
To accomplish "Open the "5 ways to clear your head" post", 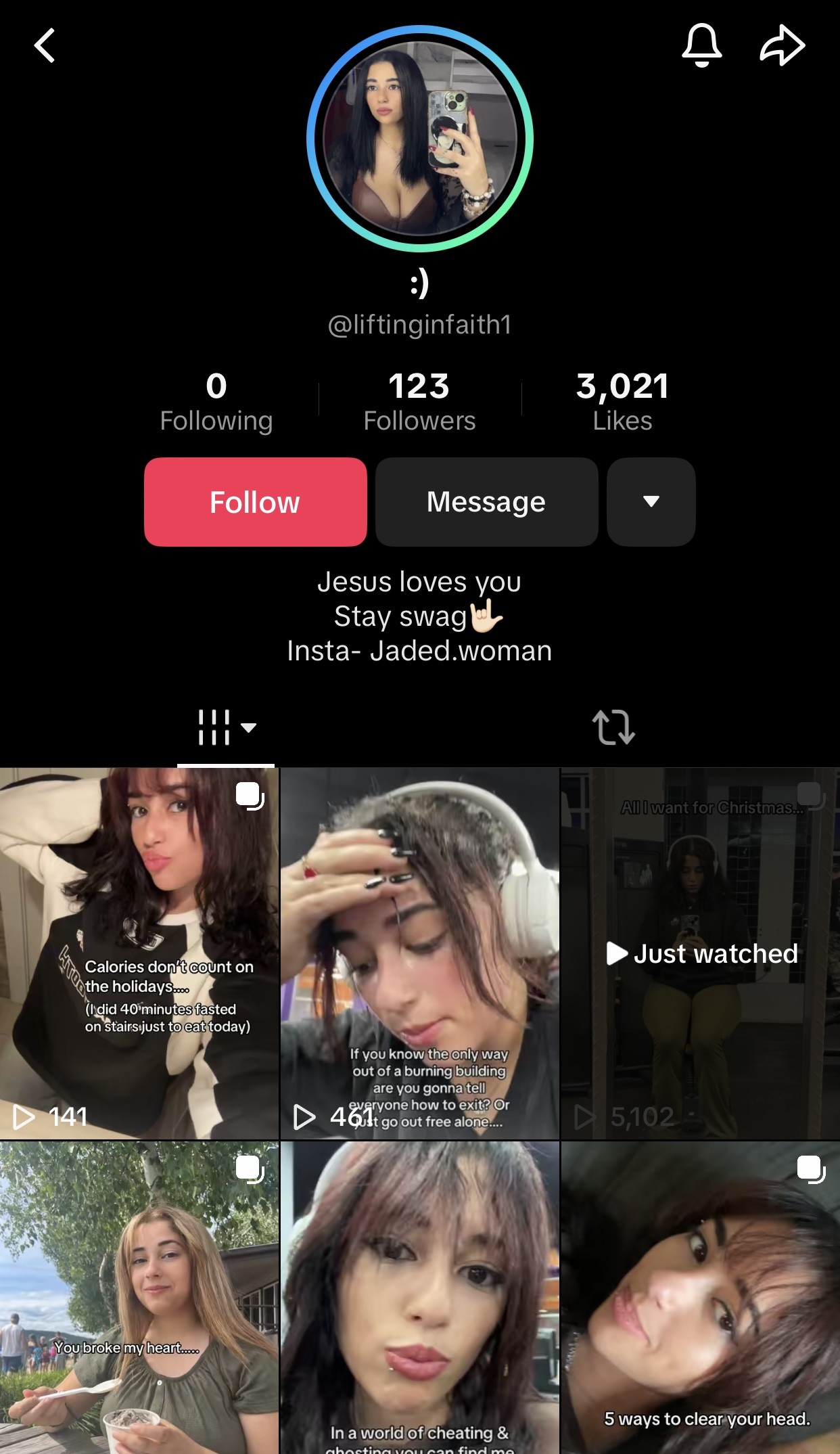I will point(701,1298).
